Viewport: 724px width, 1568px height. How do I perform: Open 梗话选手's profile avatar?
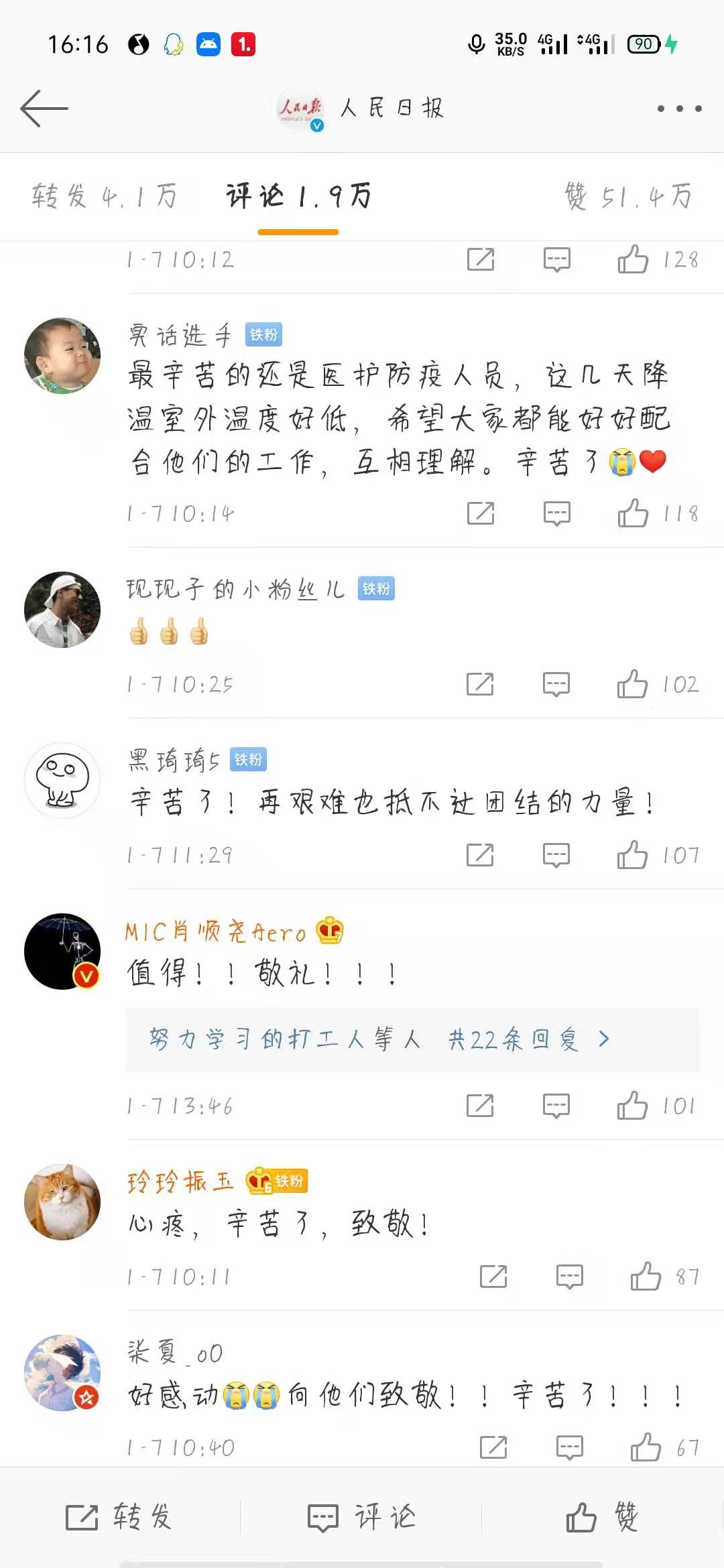click(x=62, y=356)
